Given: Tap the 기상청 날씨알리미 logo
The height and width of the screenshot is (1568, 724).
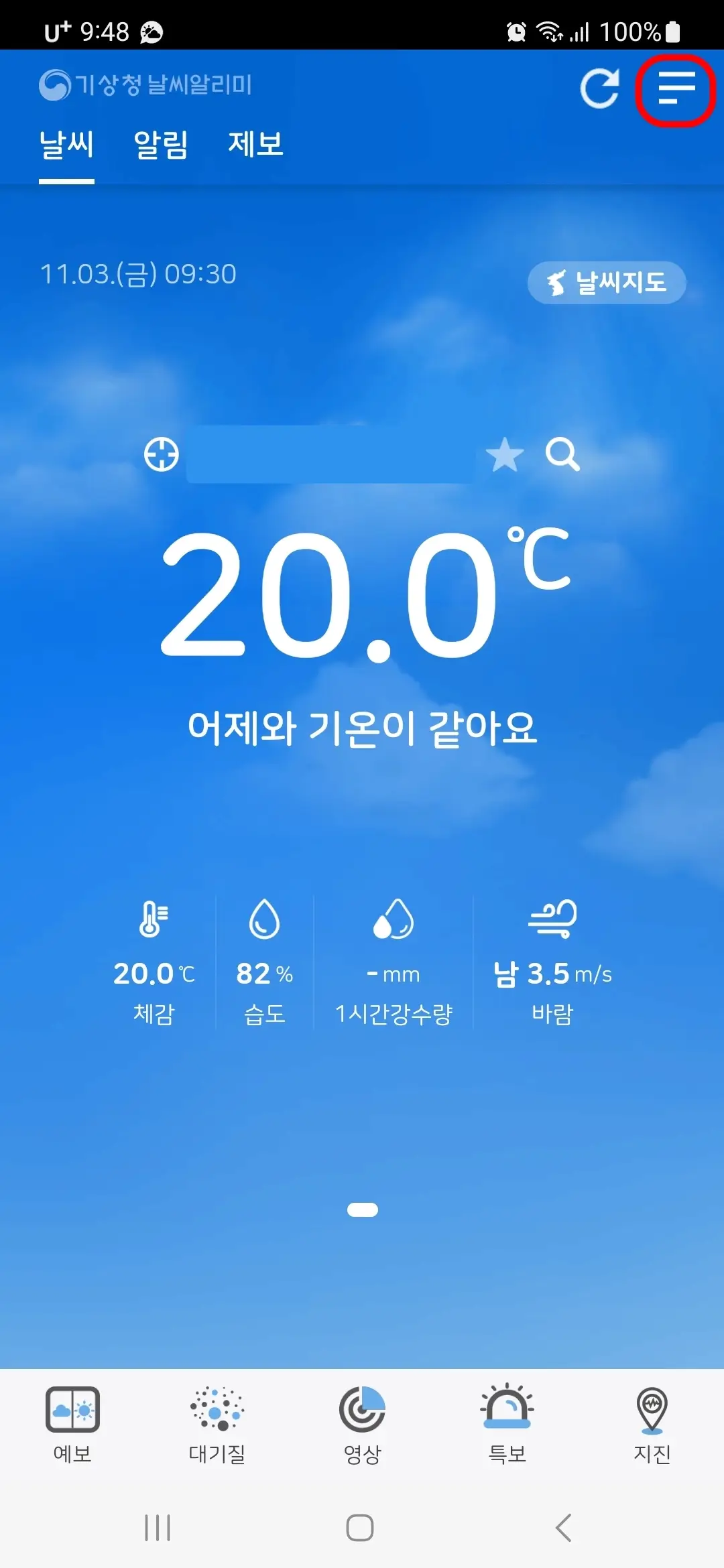Looking at the screenshot, I should [149, 84].
